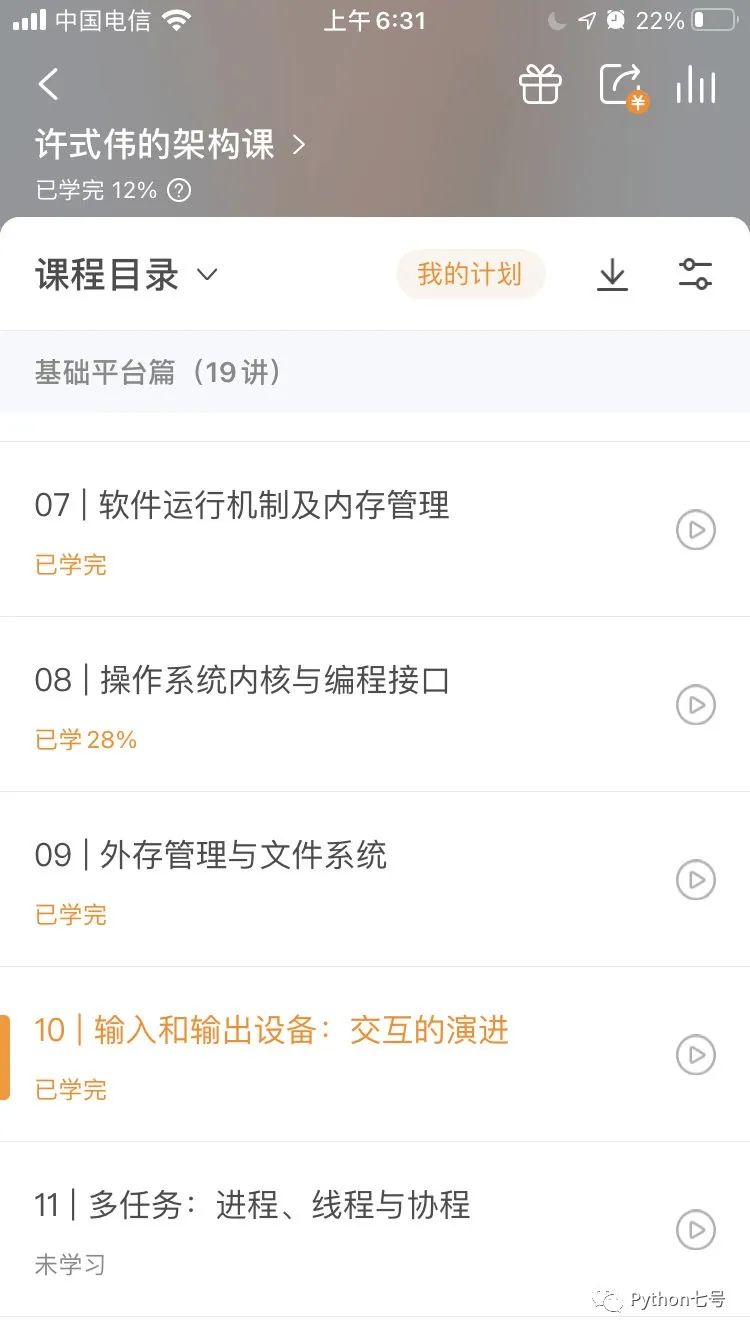Open the 许式伟的架构课 course title link

click(170, 145)
